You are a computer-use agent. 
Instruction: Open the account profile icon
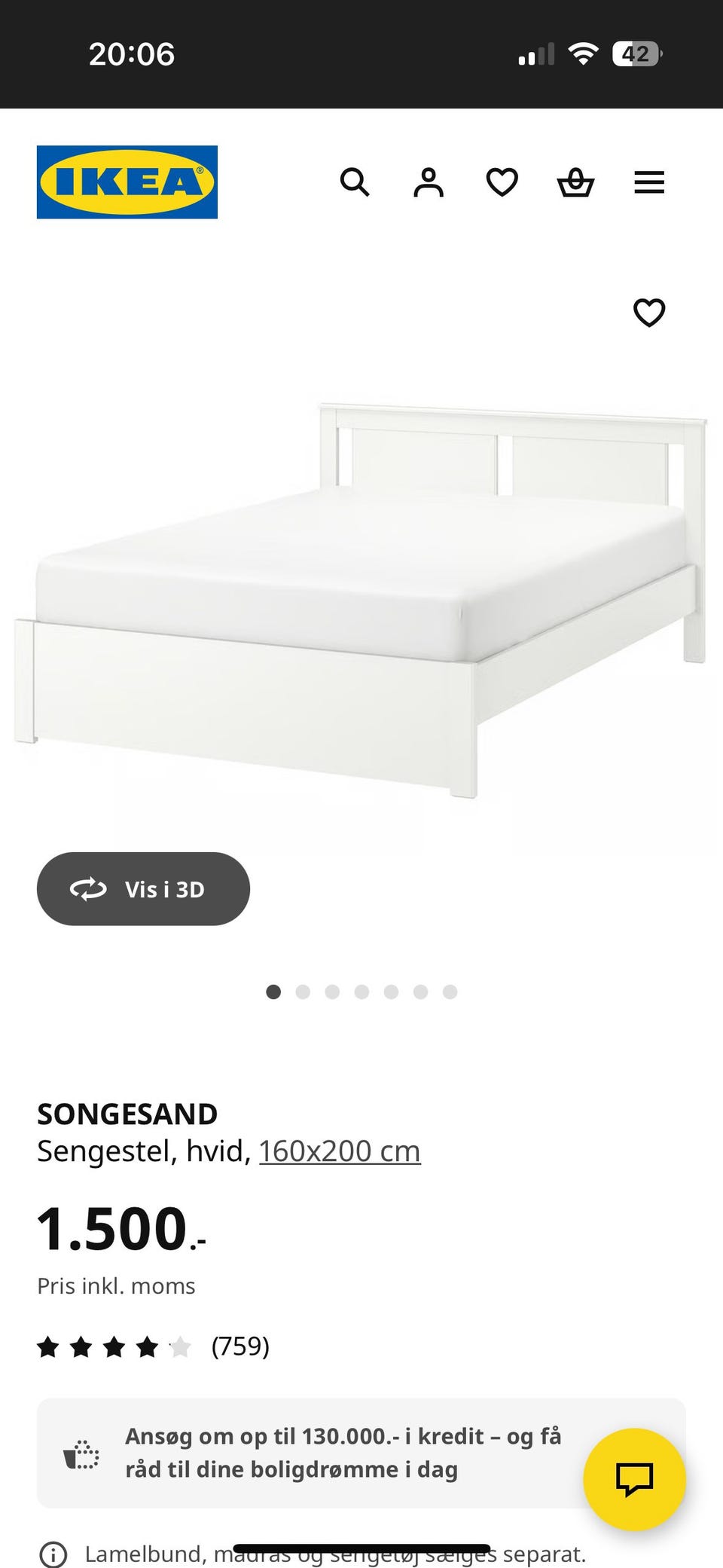pos(428,182)
